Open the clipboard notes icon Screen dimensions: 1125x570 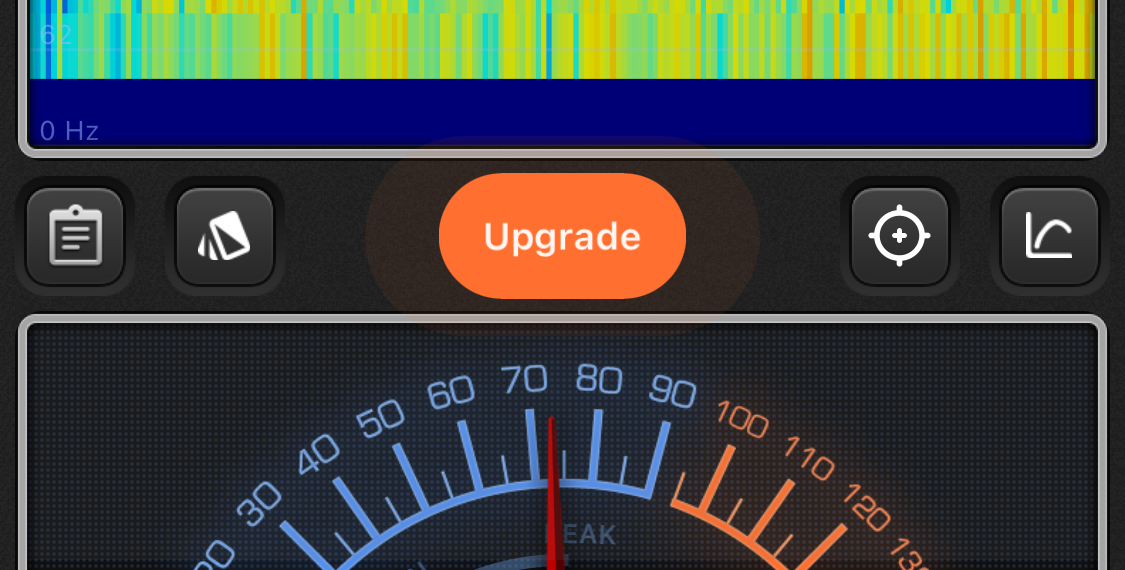pyautogui.click(x=75, y=236)
